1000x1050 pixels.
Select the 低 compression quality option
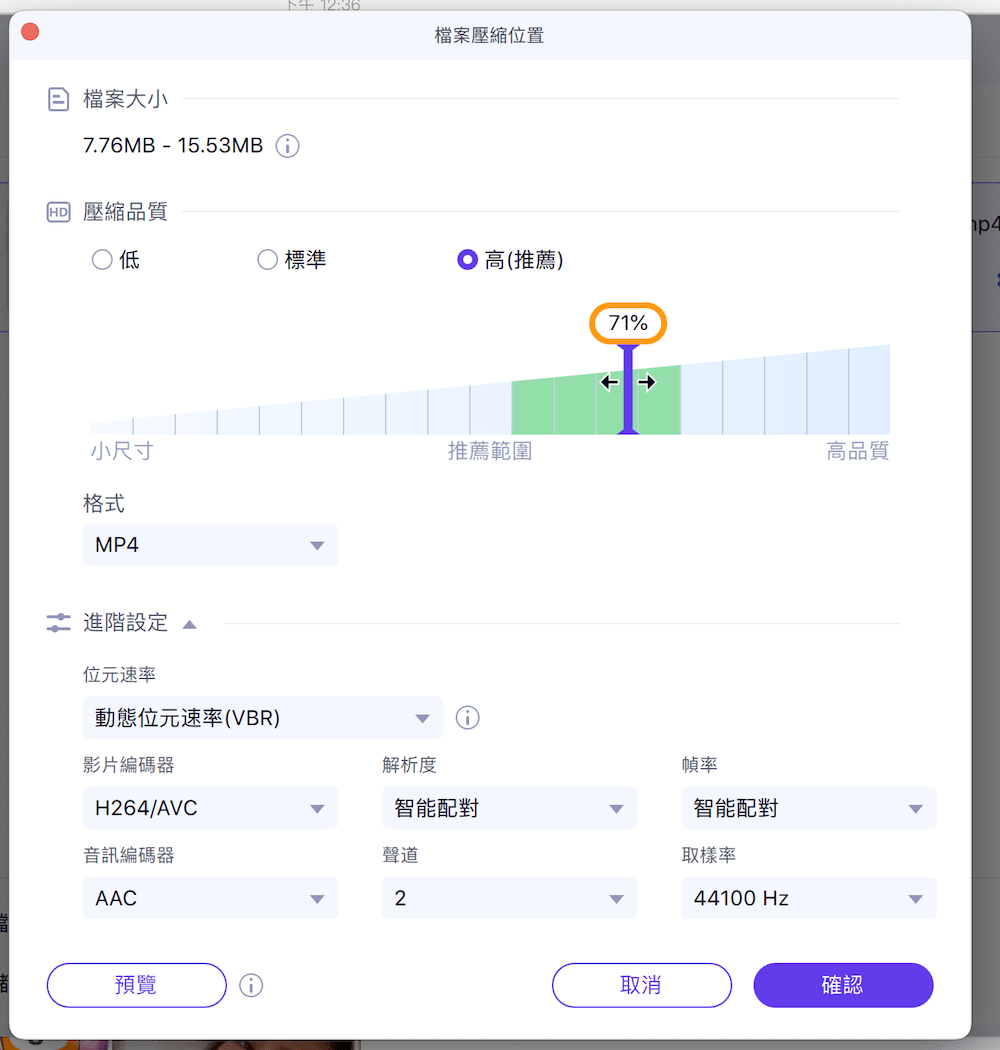point(102,260)
